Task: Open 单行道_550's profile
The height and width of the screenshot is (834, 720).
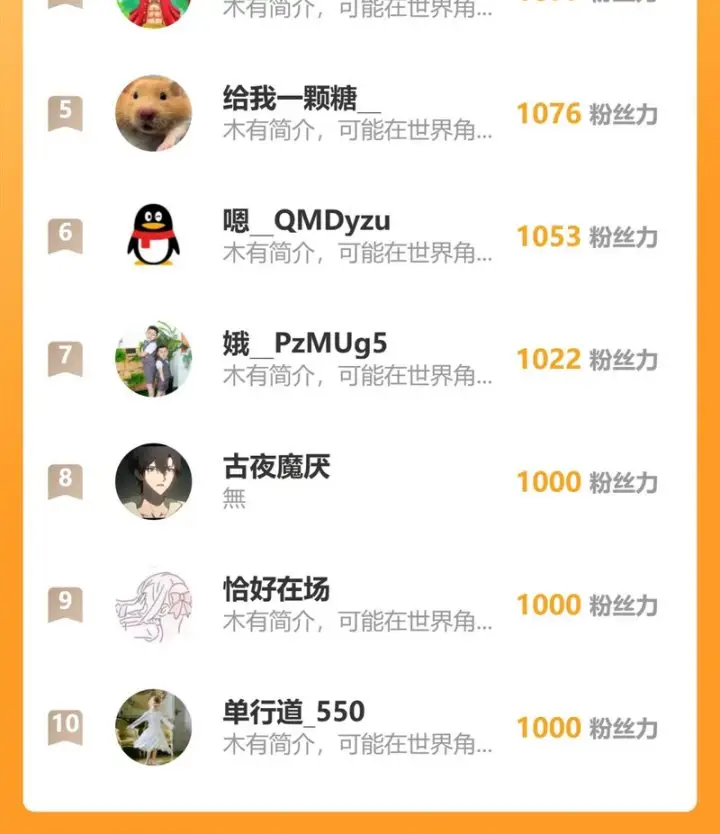Action: point(293,713)
